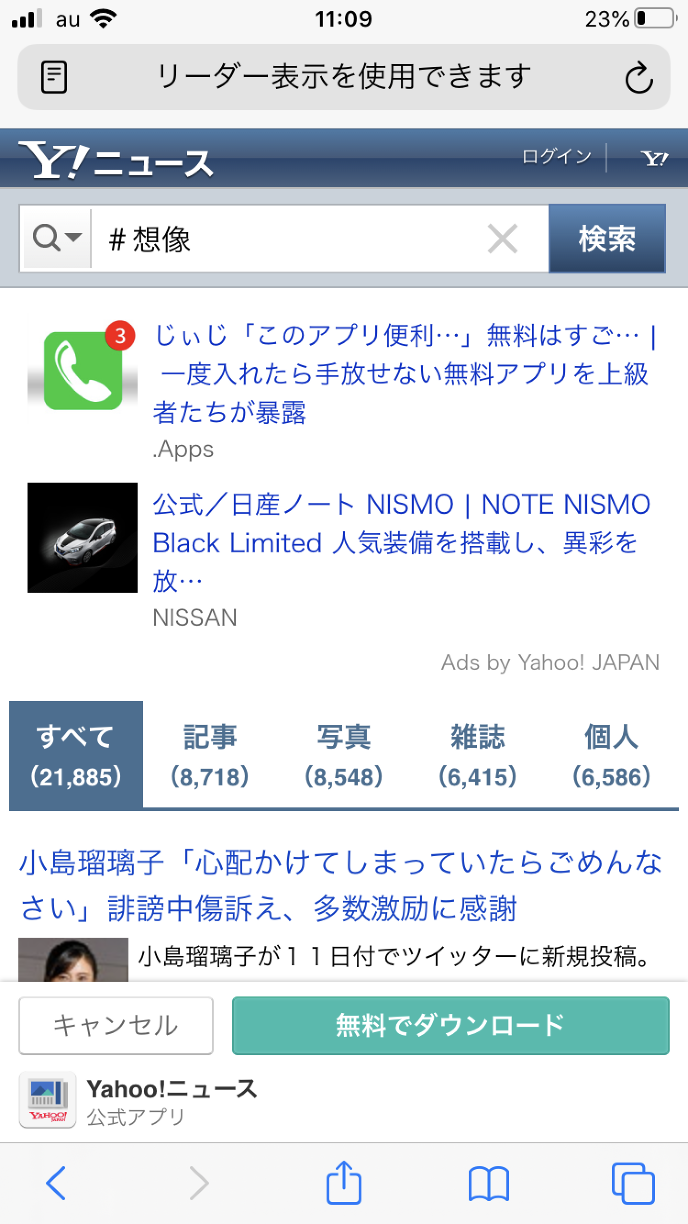The image size is (688, 1224).
Task: Open the reader view icon
Action: (x=54, y=77)
